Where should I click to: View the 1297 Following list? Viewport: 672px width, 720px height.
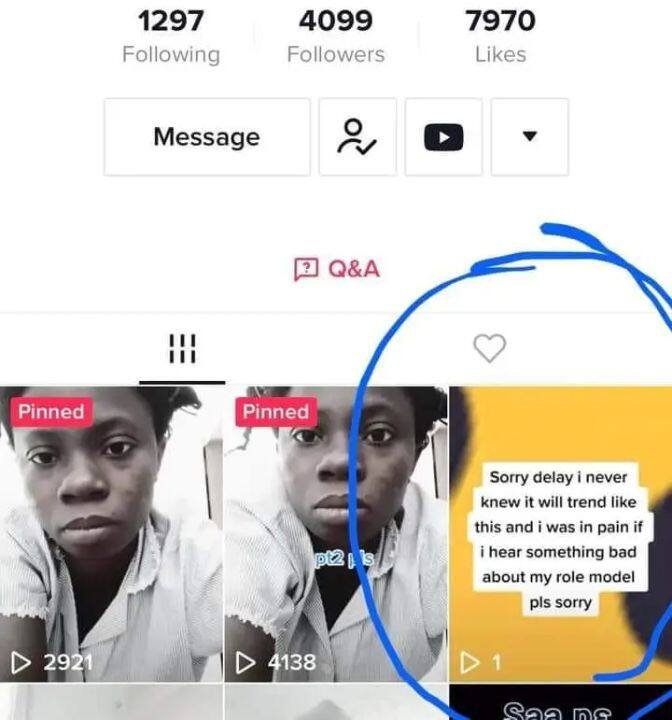pyautogui.click(x=171, y=35)
